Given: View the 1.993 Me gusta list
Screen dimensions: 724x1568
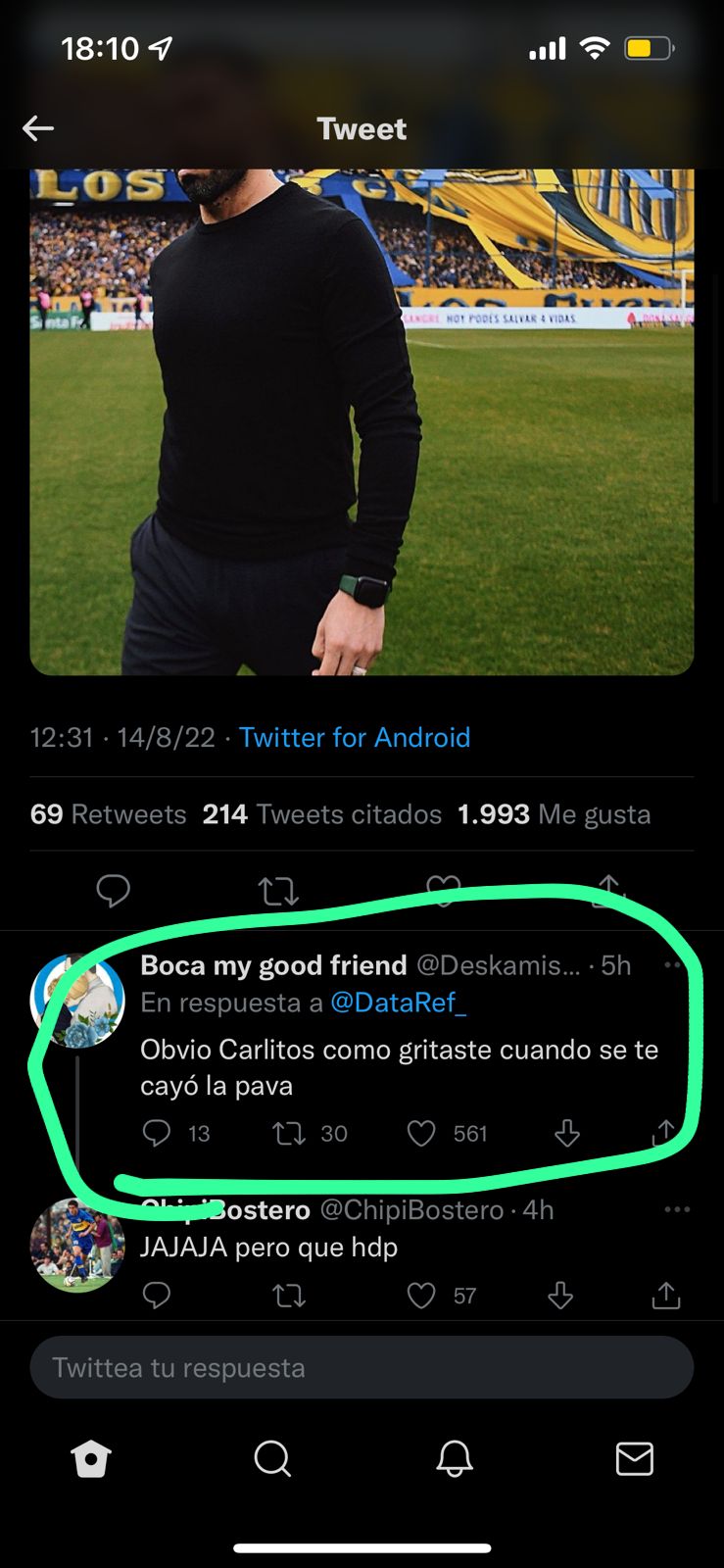Looking at the screenshot, I should (x=554, y=814).
